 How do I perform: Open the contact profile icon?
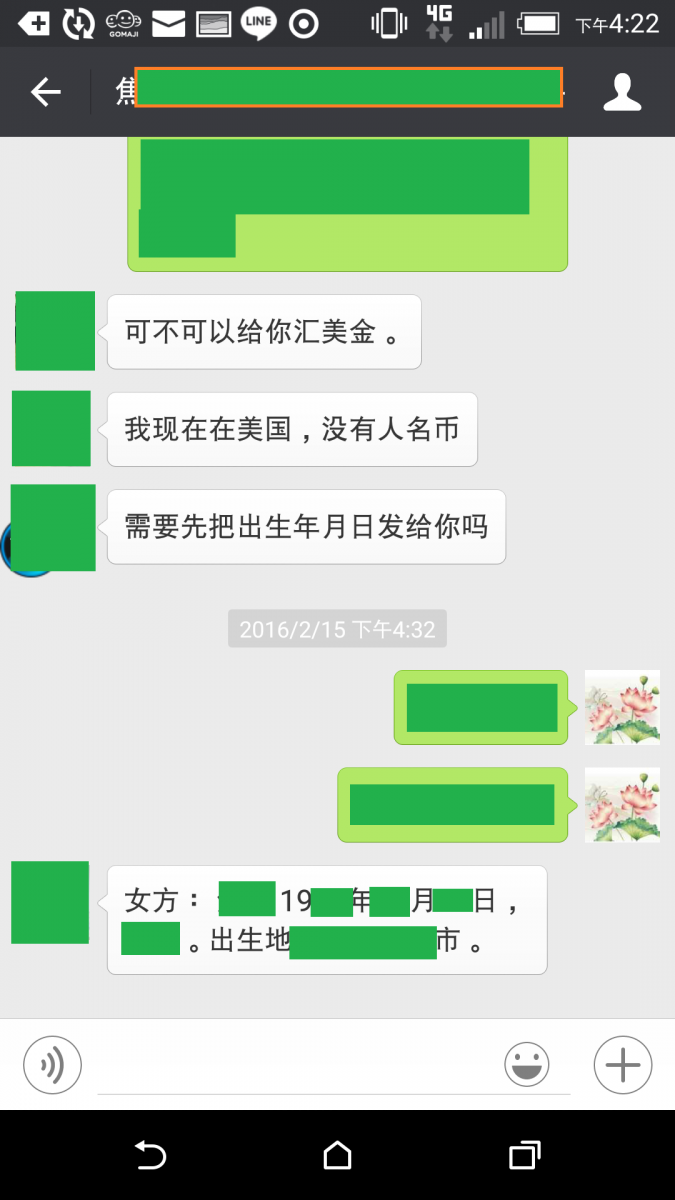pyautogui.click(x=622, y=92)
